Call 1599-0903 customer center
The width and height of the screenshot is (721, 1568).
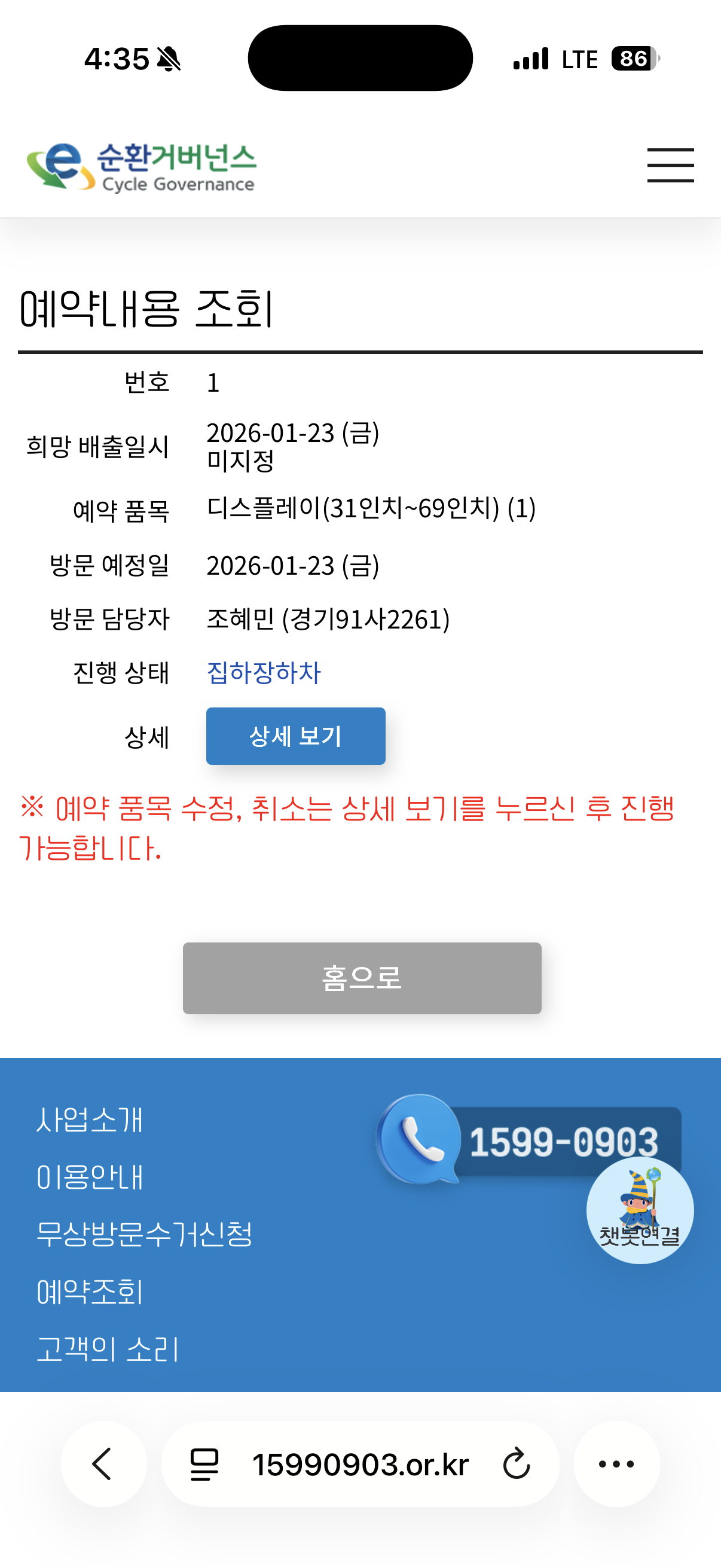tap(528, 1140)
